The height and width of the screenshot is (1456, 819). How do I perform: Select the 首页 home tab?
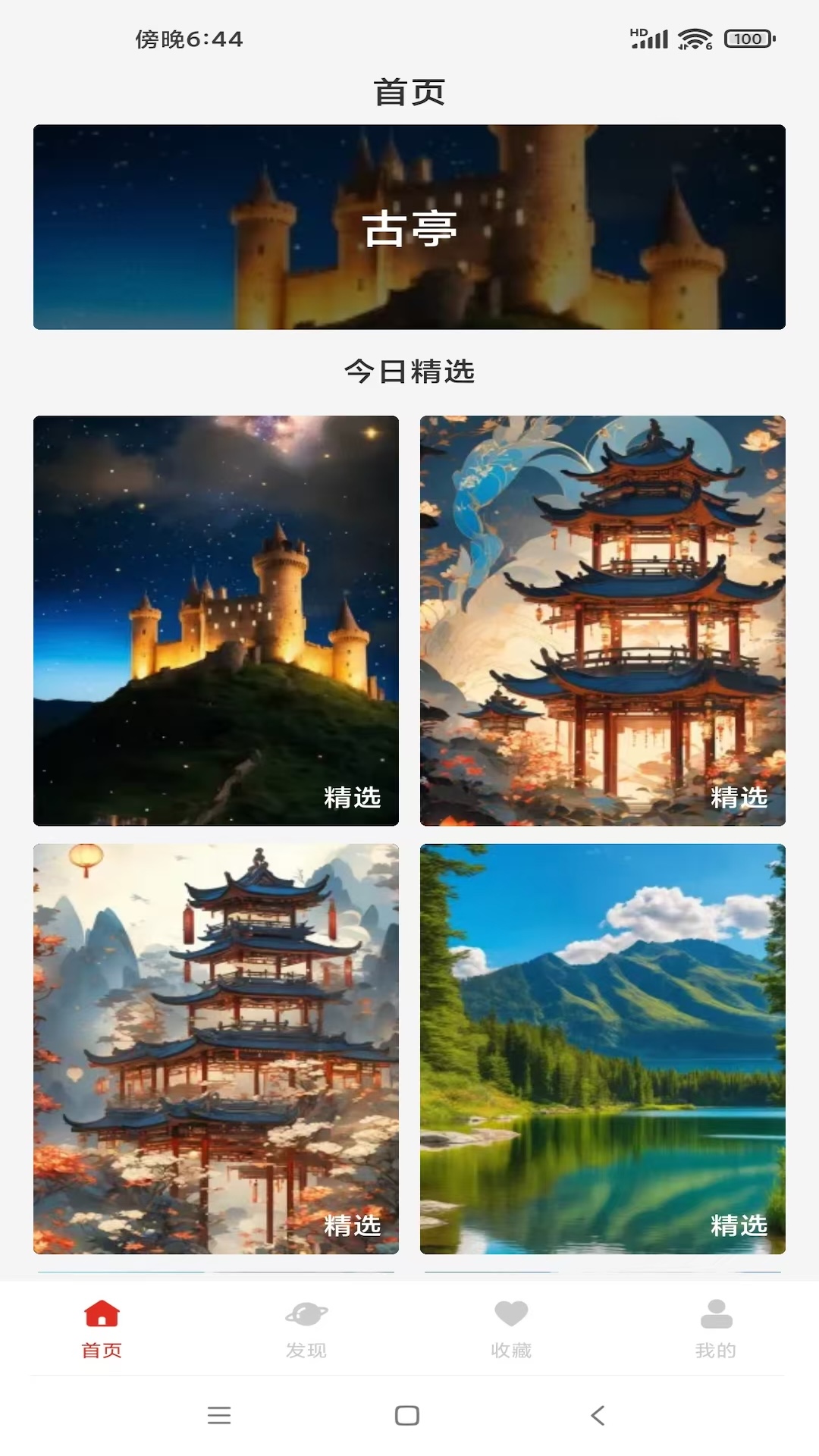click(102, 1329)
